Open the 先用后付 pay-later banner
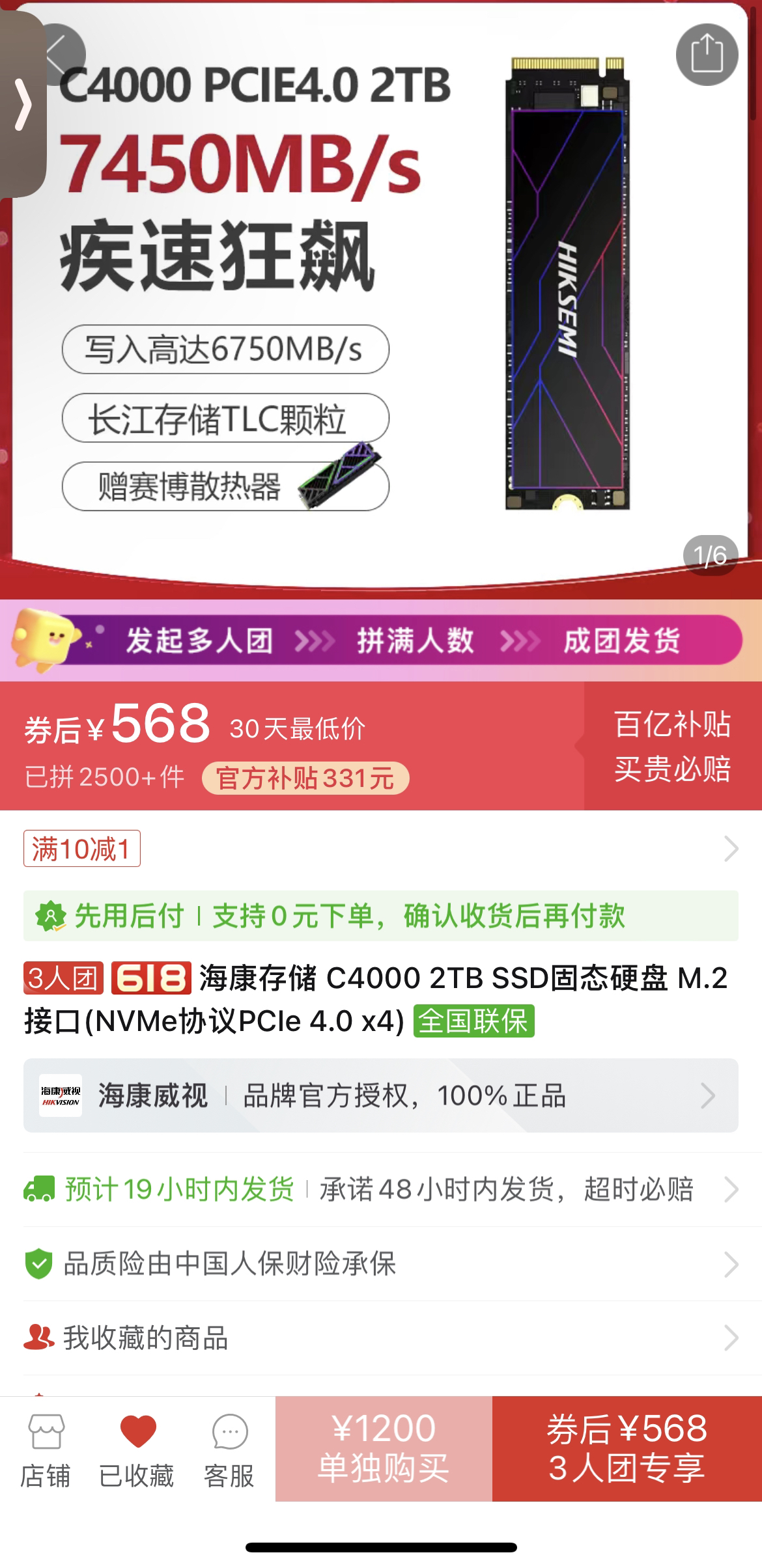762x1568 pixels. tap(380, 916)
